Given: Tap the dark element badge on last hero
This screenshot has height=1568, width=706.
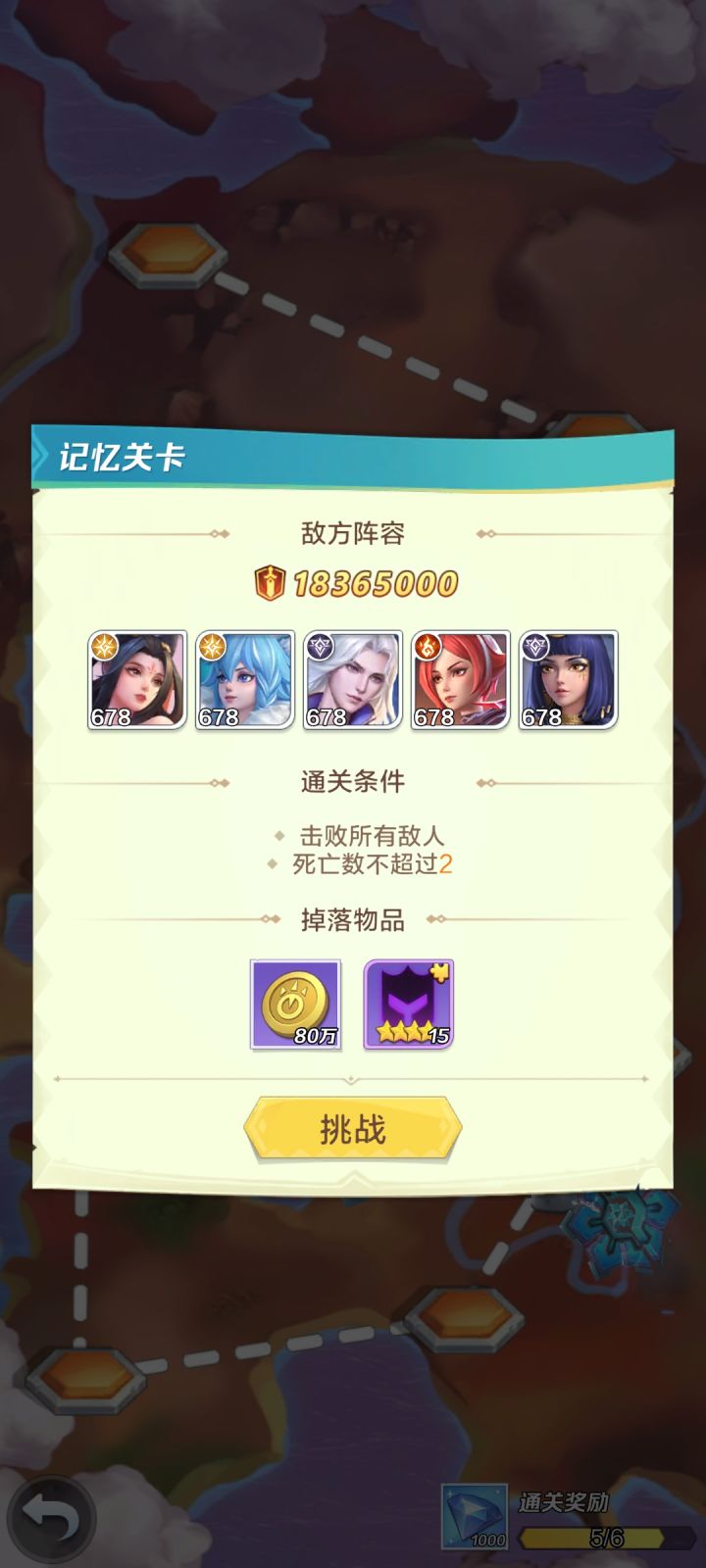Looking at the screenshot, I should click(533, 646).
